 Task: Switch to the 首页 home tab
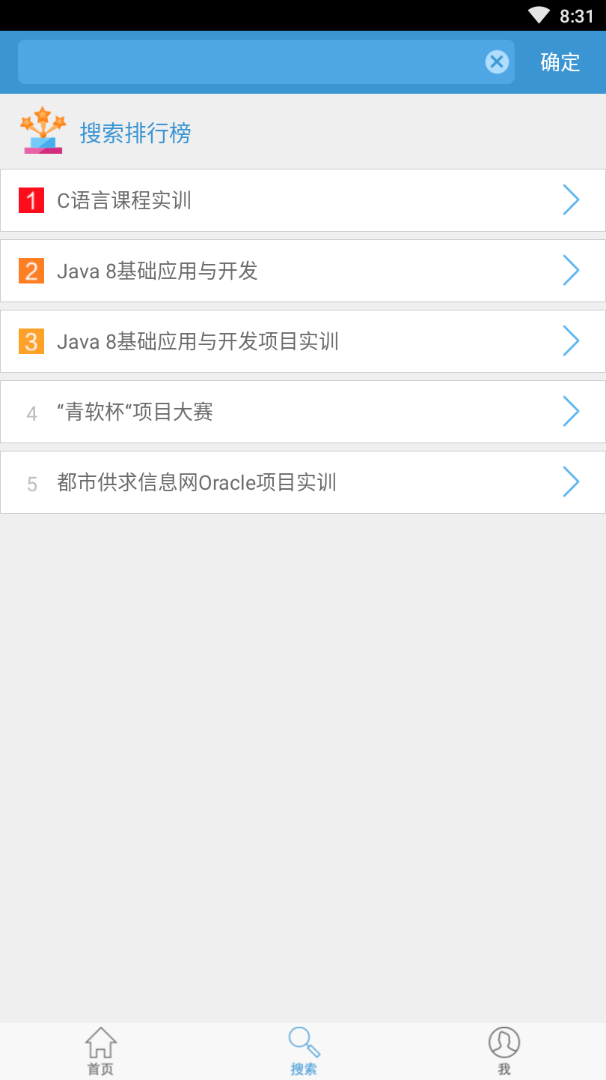(100, 1050)
